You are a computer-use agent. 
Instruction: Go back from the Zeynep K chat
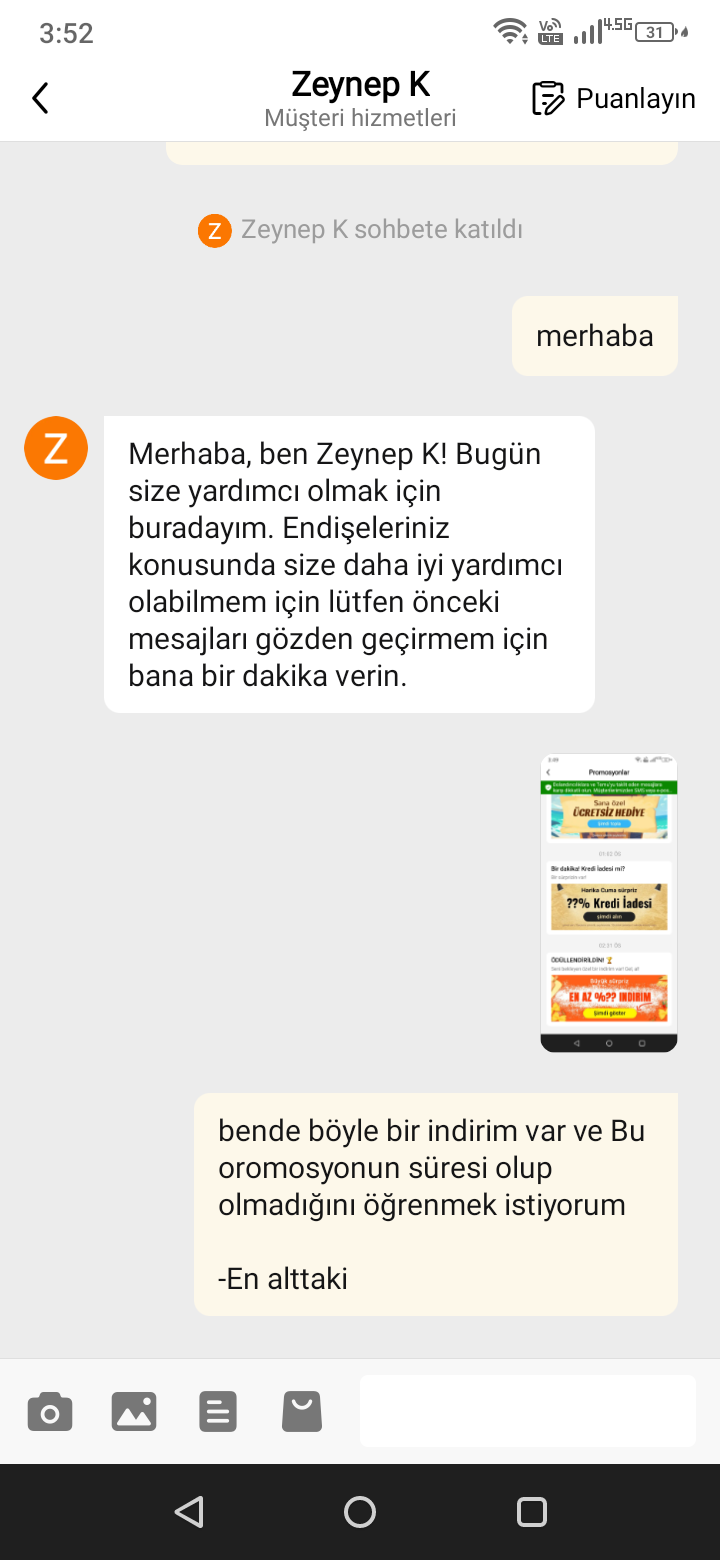click(40, 98)
